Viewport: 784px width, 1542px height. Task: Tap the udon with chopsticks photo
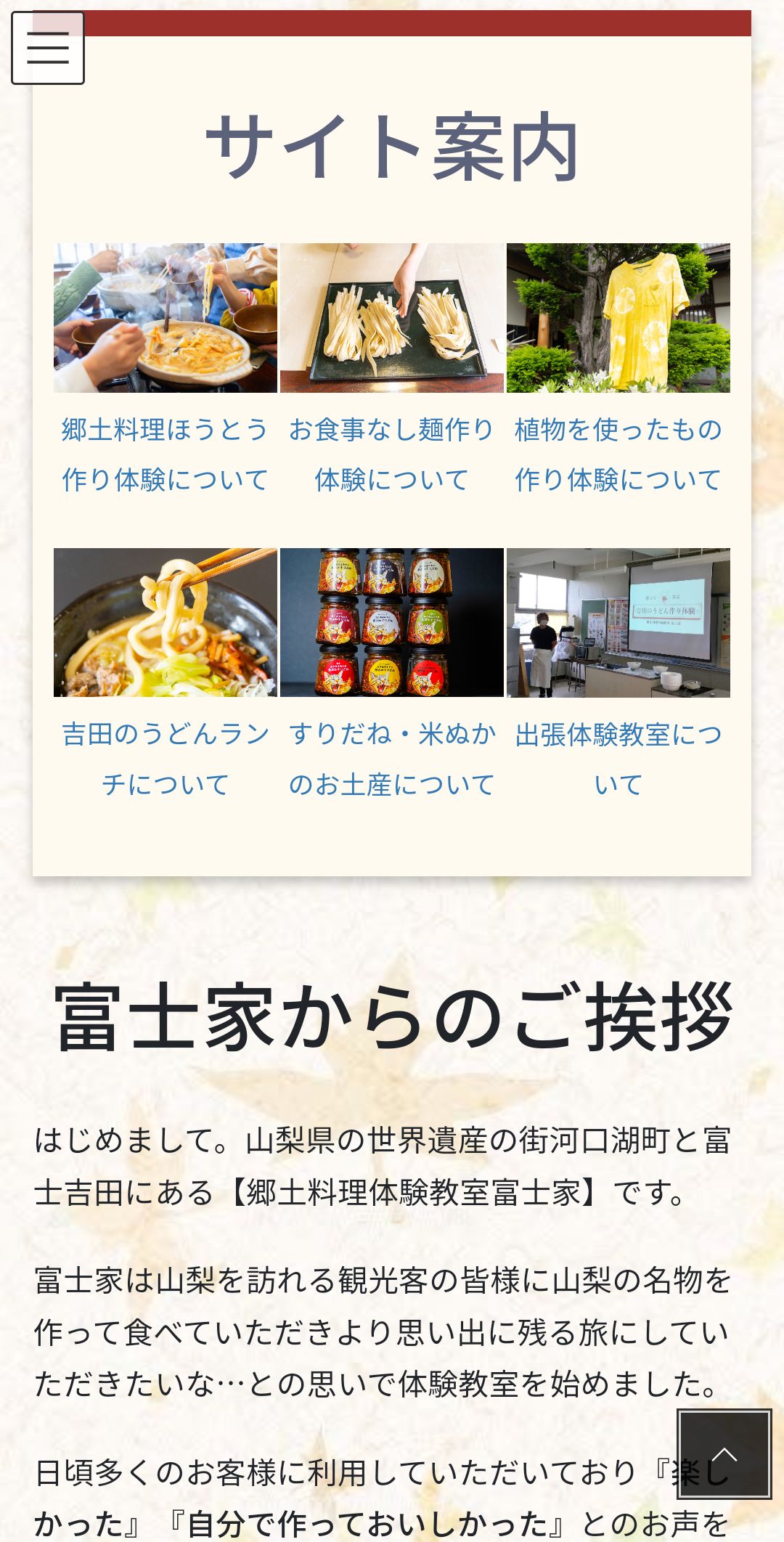click(x=166, y=623)
